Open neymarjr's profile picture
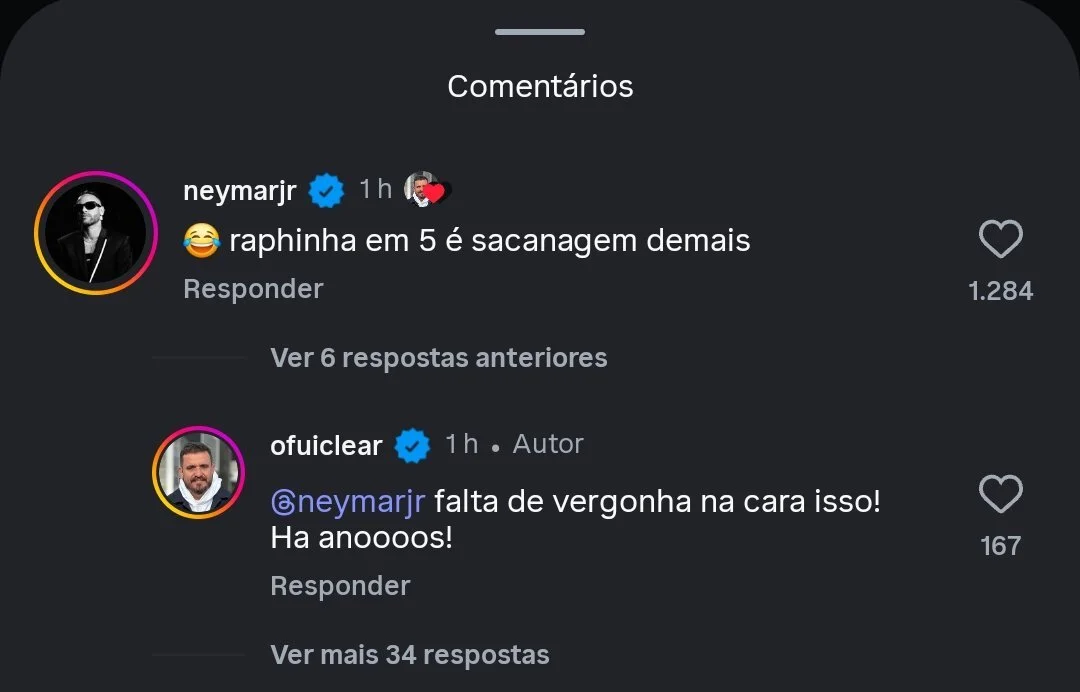 point(91,233)
